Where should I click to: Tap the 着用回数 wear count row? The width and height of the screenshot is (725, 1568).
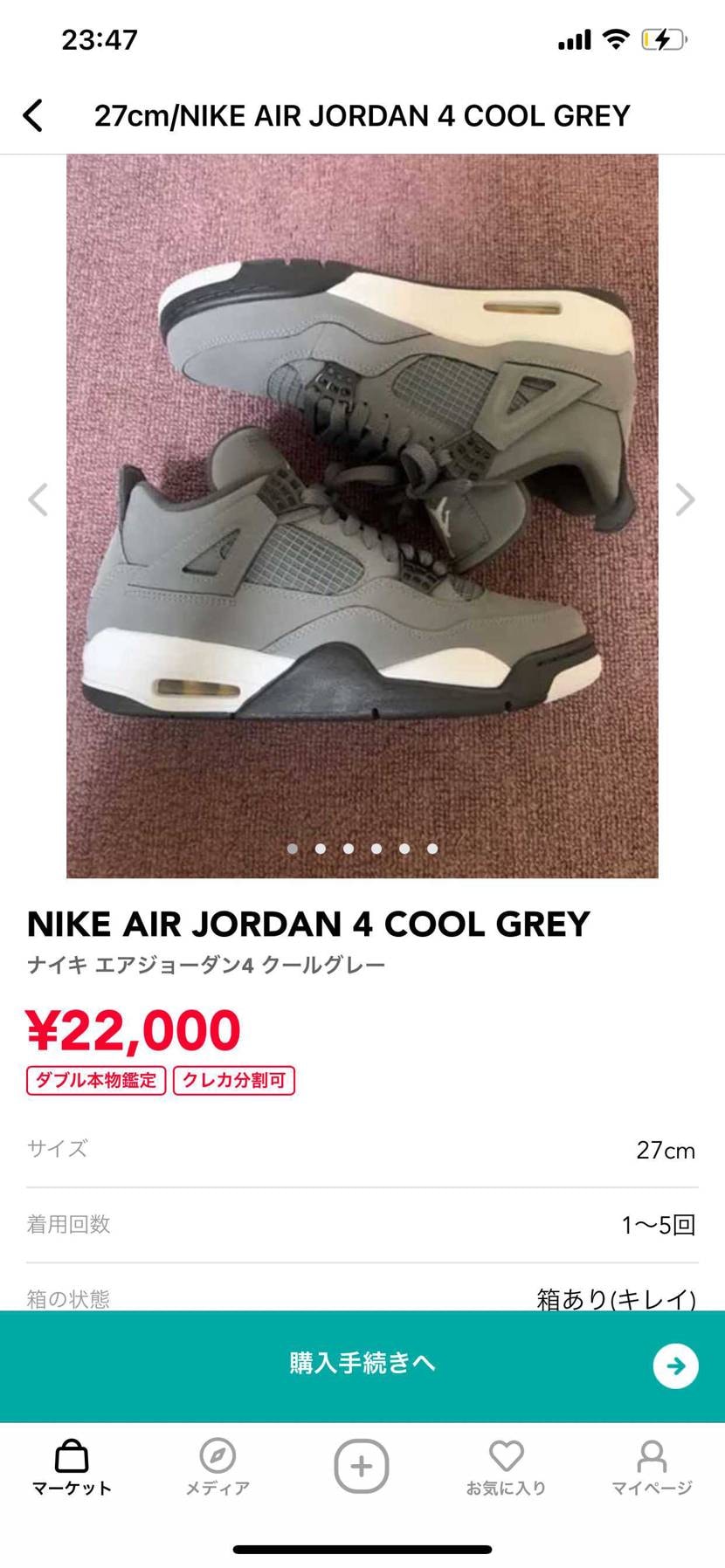point(362,1225)
